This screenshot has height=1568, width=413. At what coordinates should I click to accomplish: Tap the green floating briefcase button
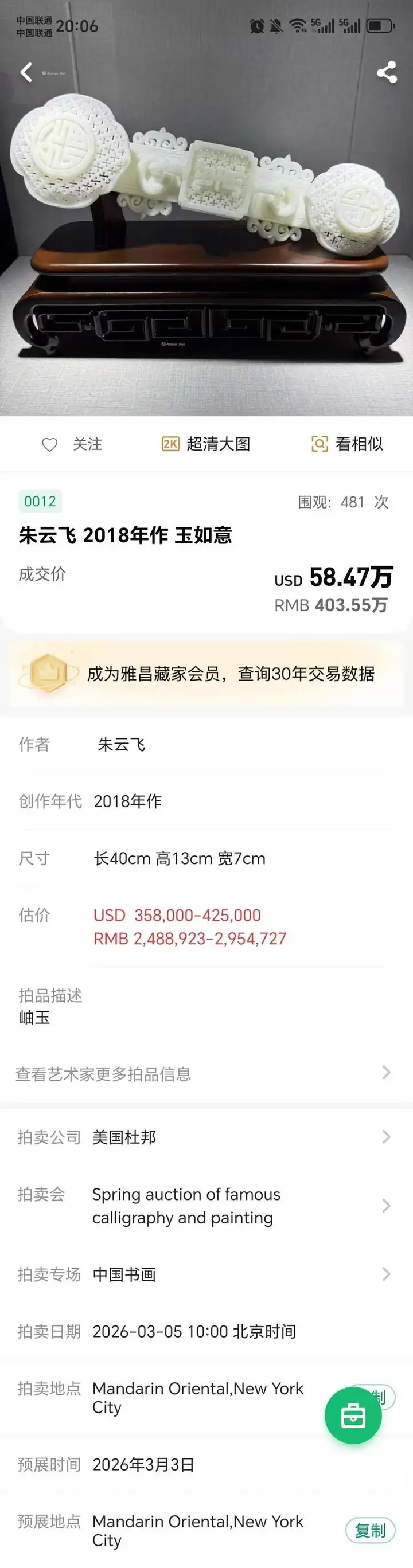tap(353, 1415)
